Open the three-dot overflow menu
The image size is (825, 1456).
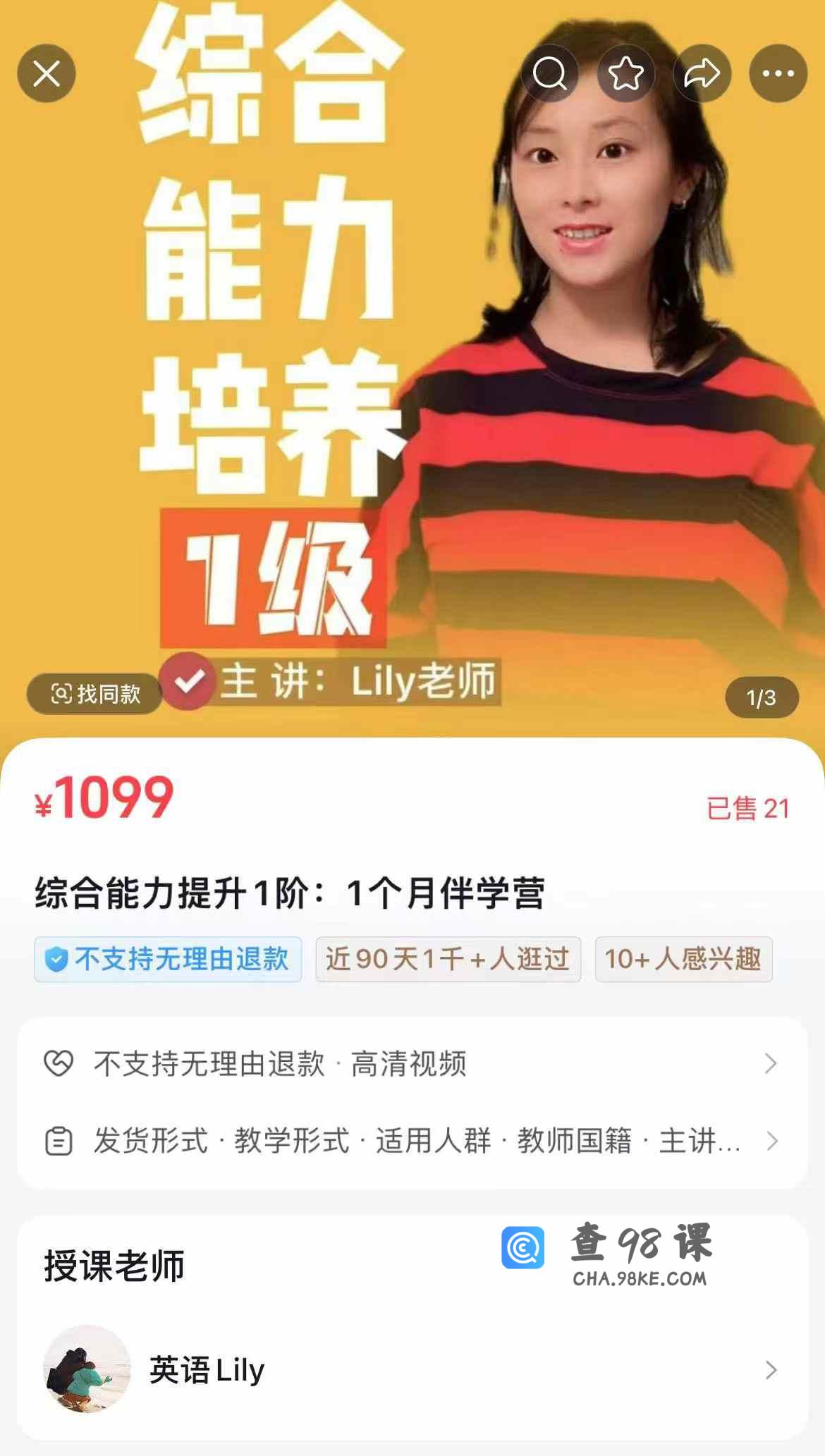778,73
